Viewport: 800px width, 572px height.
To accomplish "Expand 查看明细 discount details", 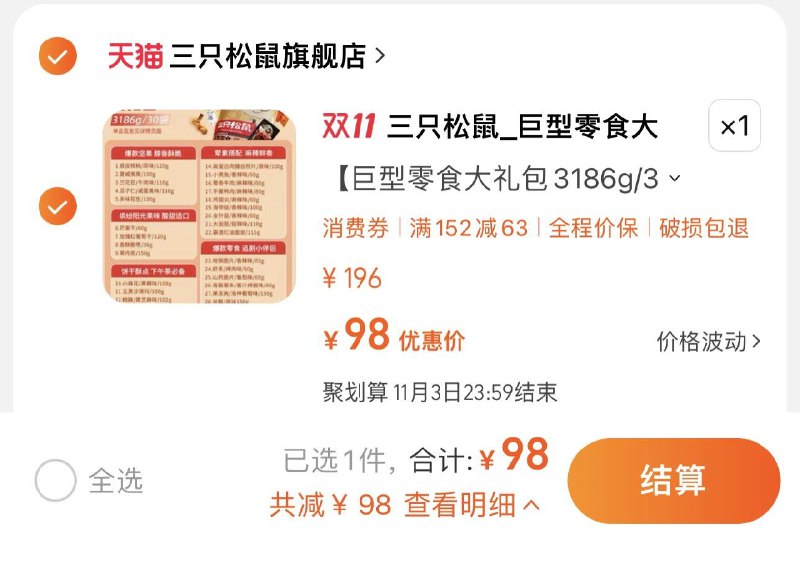I will [471, 506].
